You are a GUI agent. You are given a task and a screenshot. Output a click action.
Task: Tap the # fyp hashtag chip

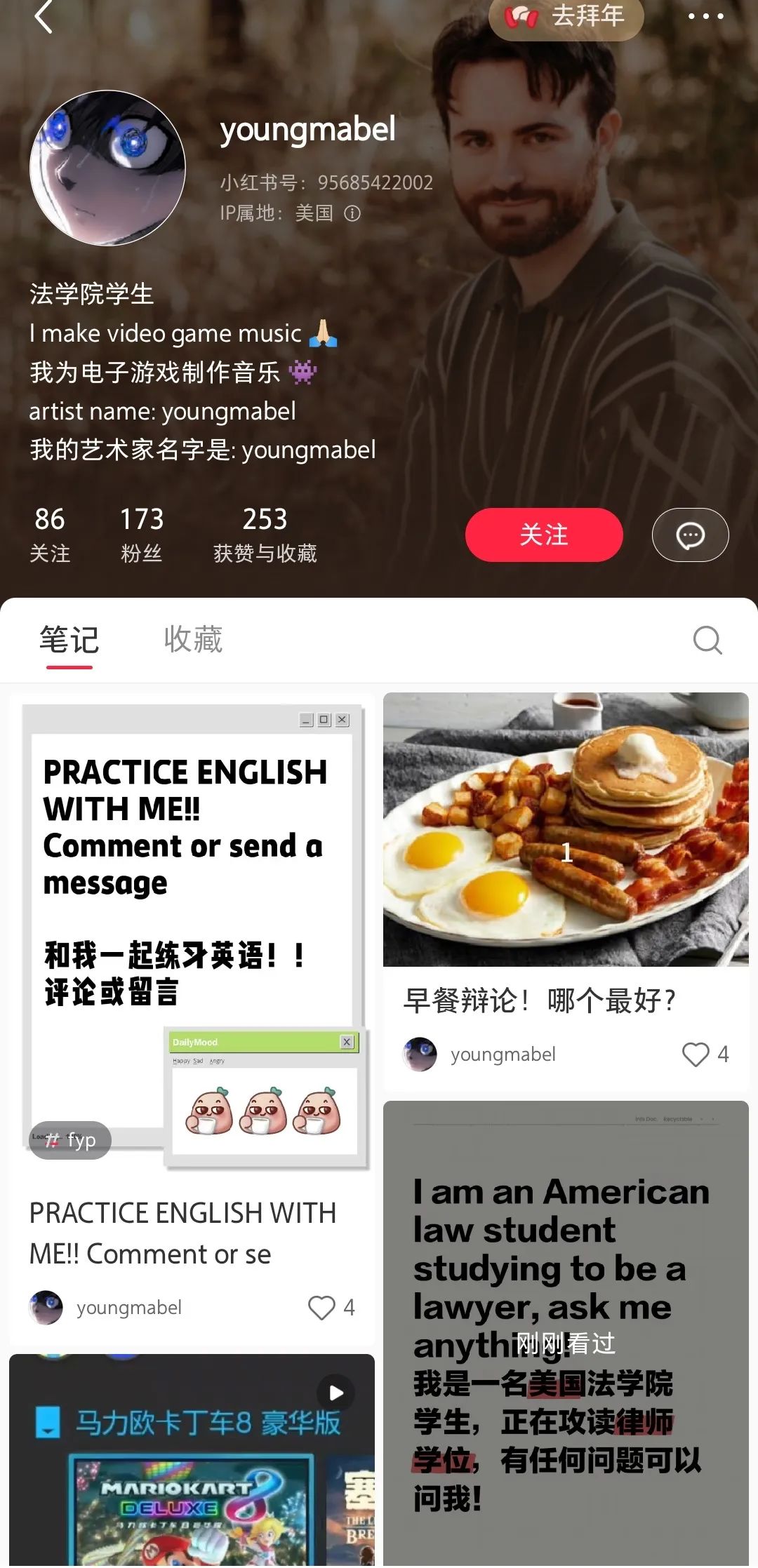coord(70,1140)
